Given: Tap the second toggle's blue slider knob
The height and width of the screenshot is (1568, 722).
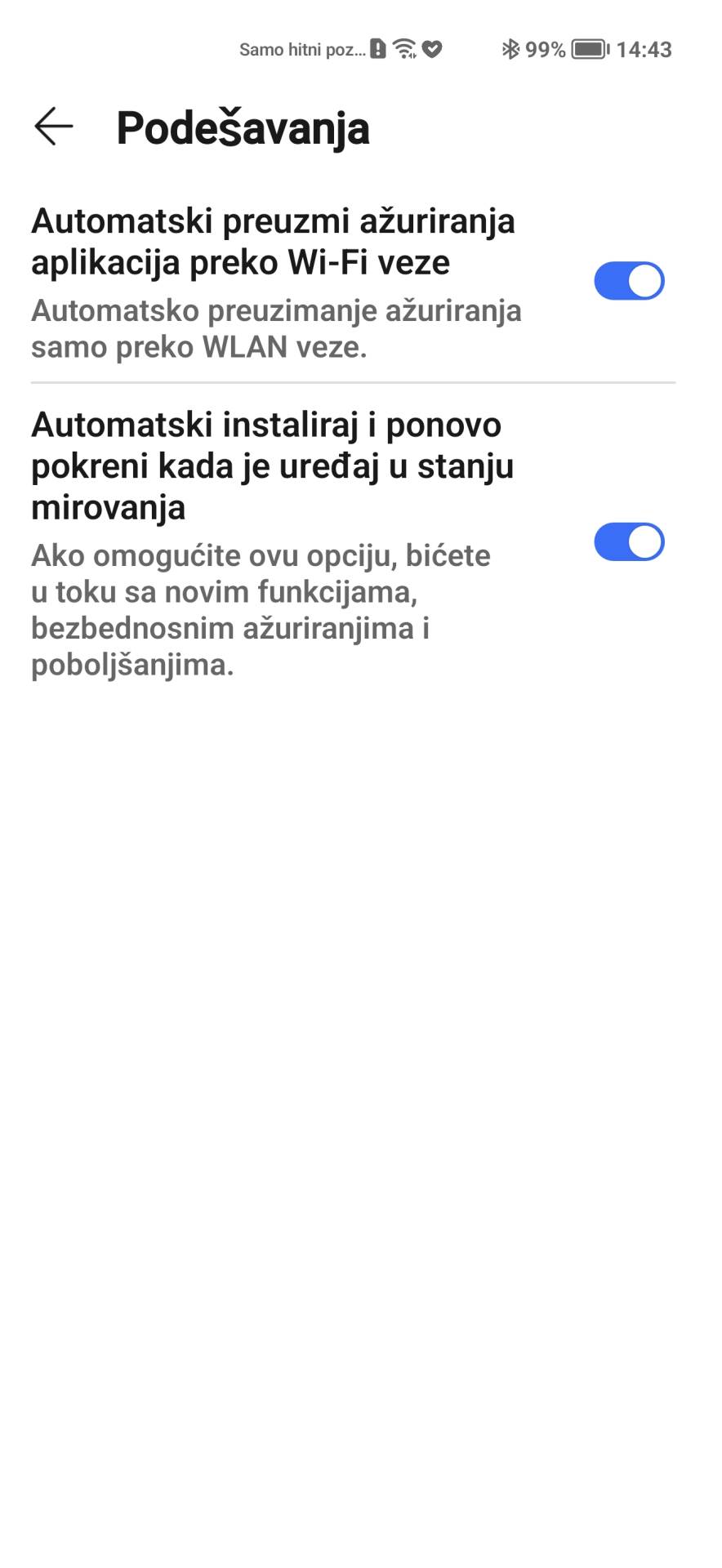Looking at the screenshot, I should click(x=644, y=541).
